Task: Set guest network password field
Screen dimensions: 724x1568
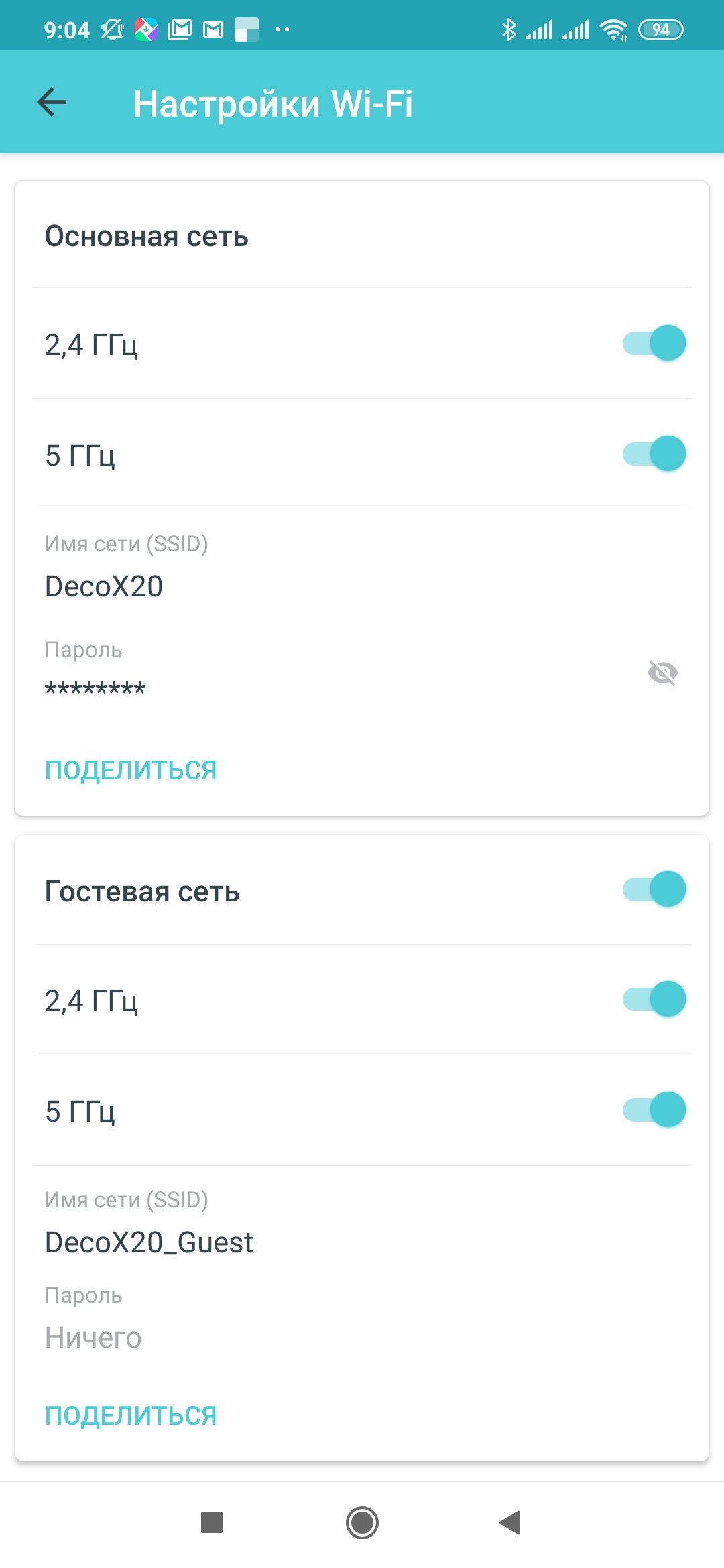Action: coord(93,1337)
